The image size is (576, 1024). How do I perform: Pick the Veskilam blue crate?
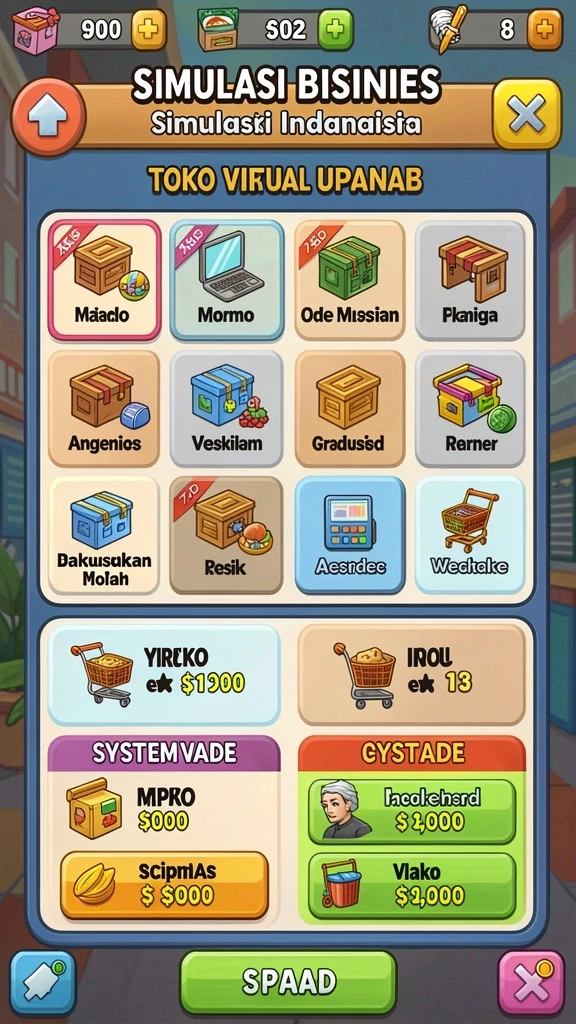[227, 409]
